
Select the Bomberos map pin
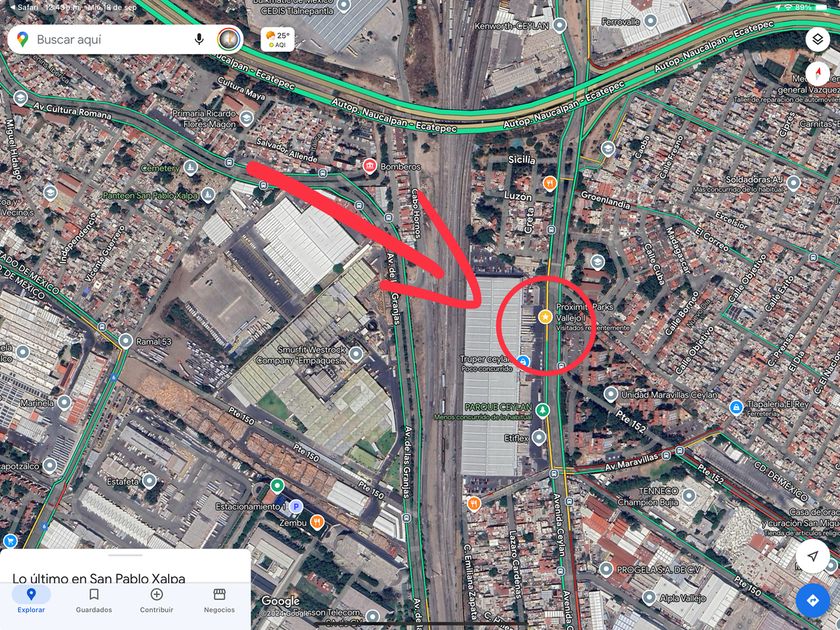[x=370, y=166]
